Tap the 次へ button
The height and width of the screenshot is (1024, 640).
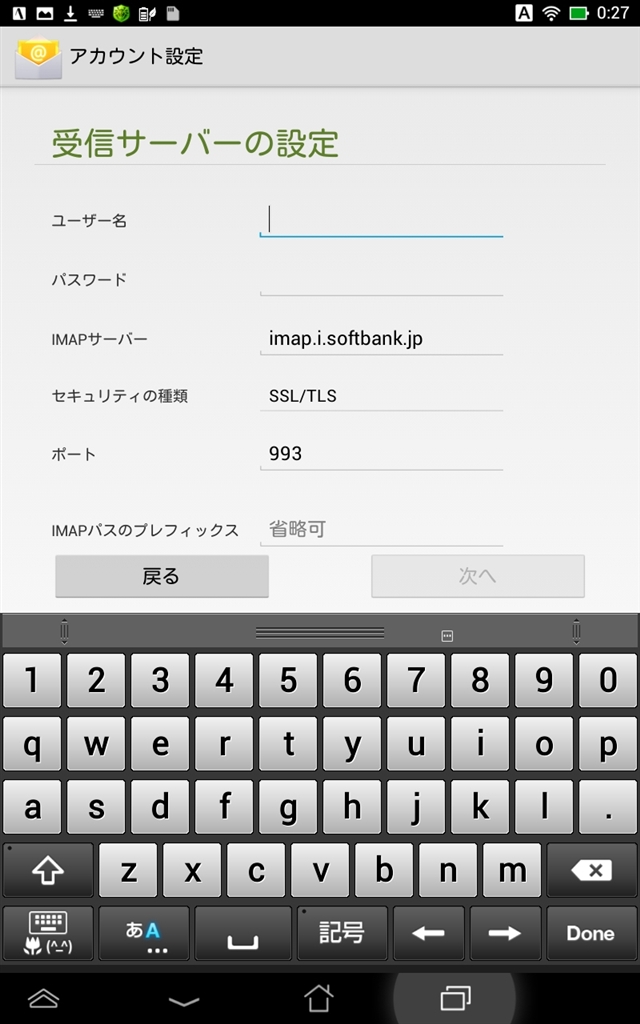tap(478, 576)
